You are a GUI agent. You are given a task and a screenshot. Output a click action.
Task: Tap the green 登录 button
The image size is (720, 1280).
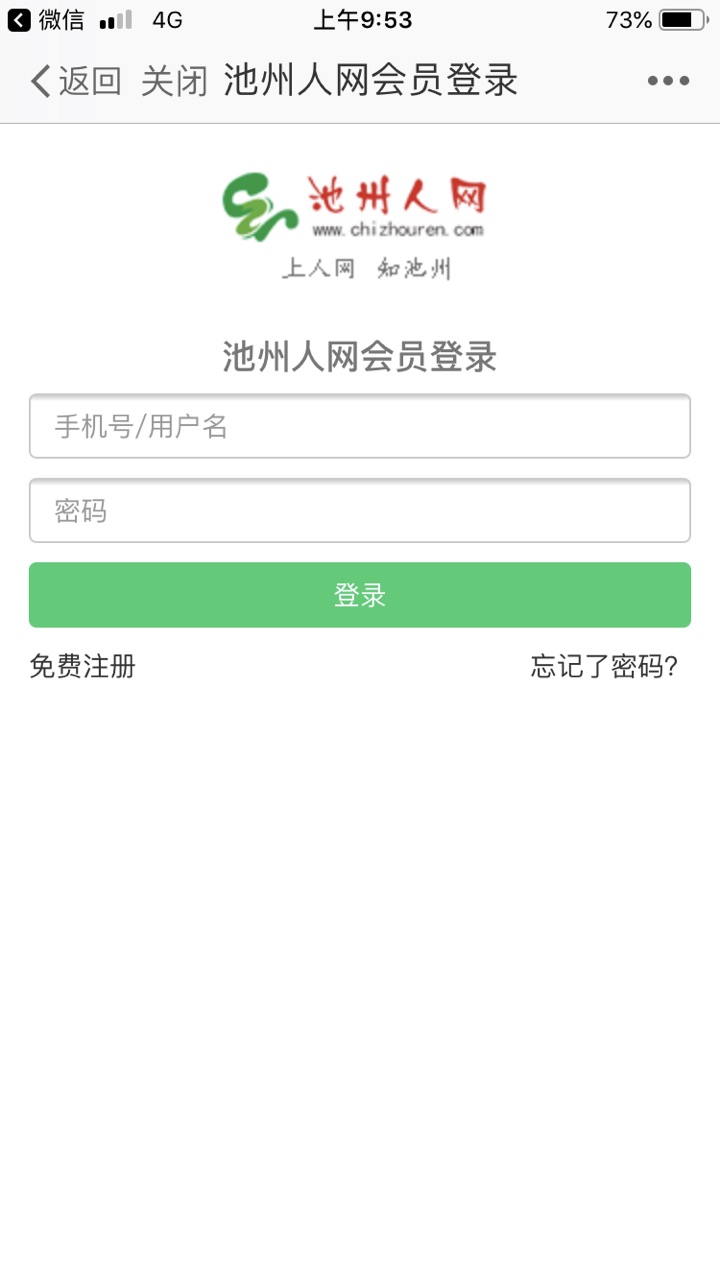coord(360,595)
